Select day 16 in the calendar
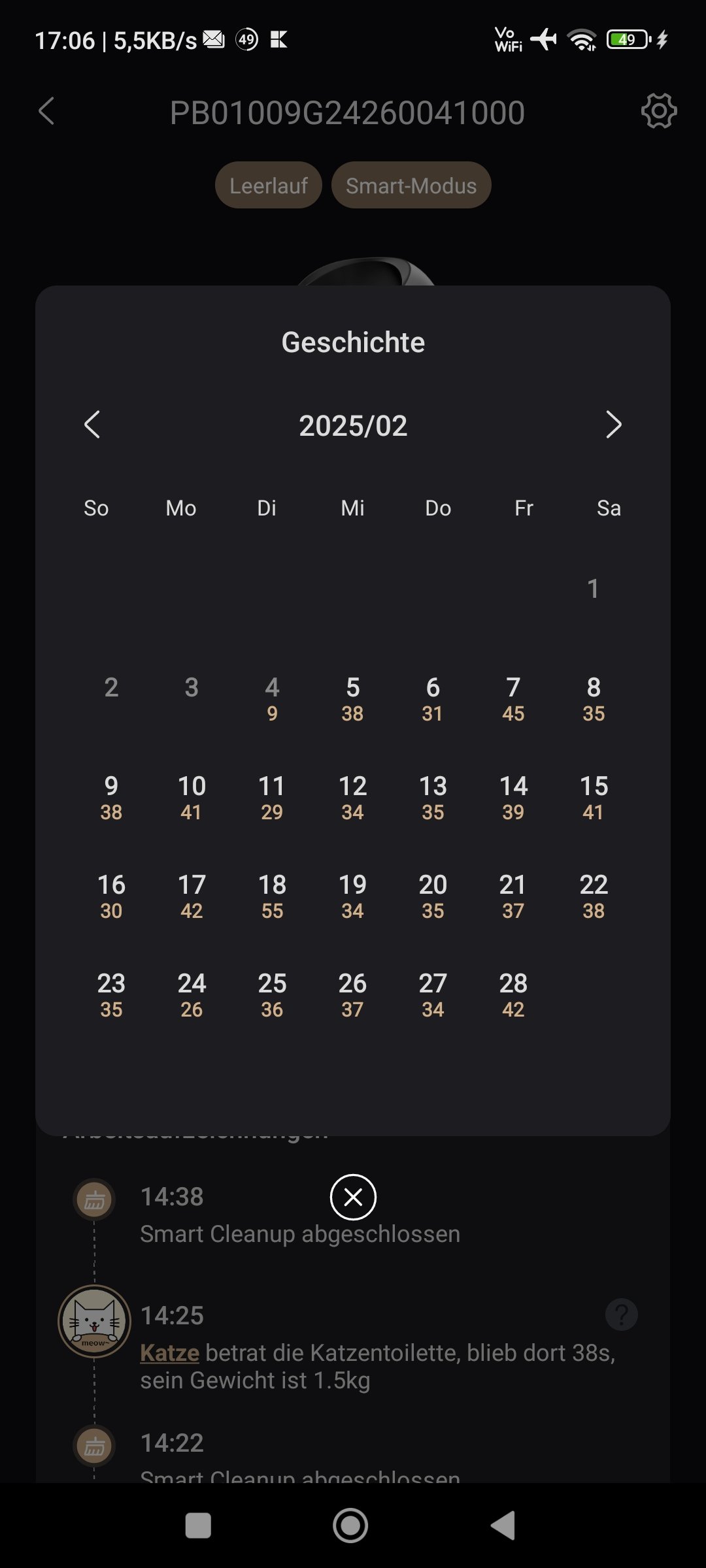706x1568 pixels. [111, 896]
